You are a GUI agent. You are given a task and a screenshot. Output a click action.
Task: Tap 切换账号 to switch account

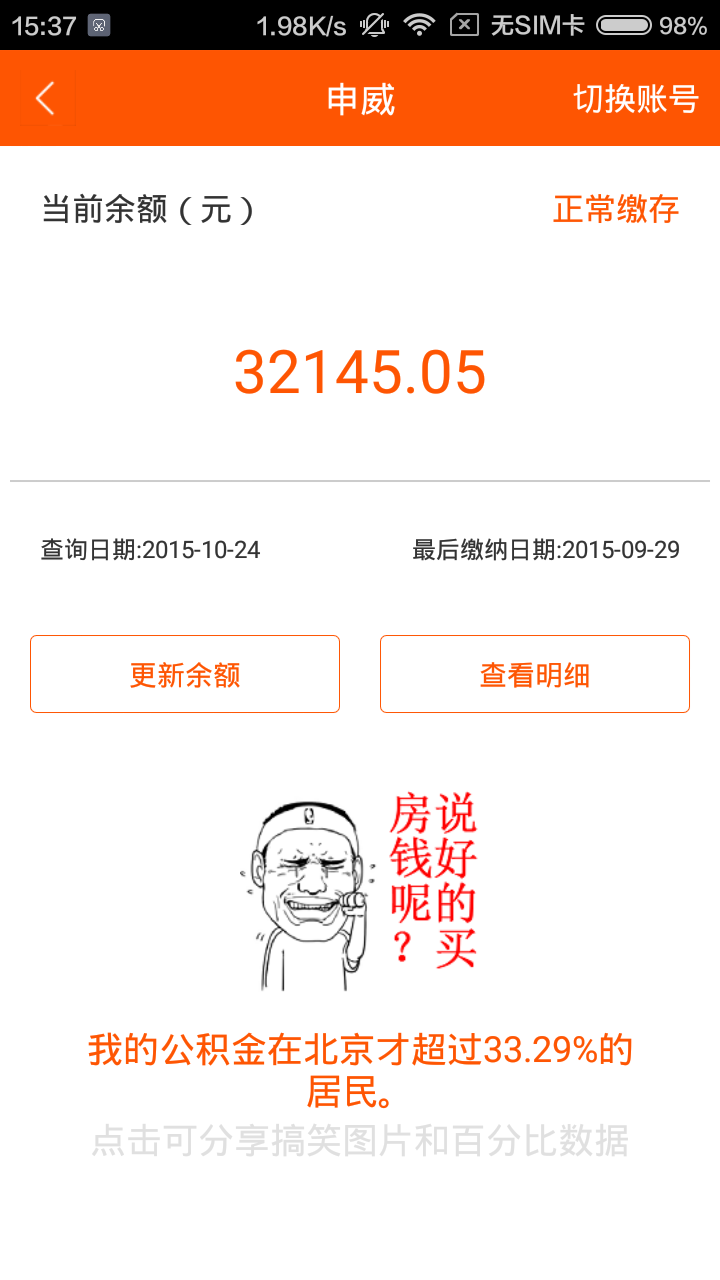[635, 99]
